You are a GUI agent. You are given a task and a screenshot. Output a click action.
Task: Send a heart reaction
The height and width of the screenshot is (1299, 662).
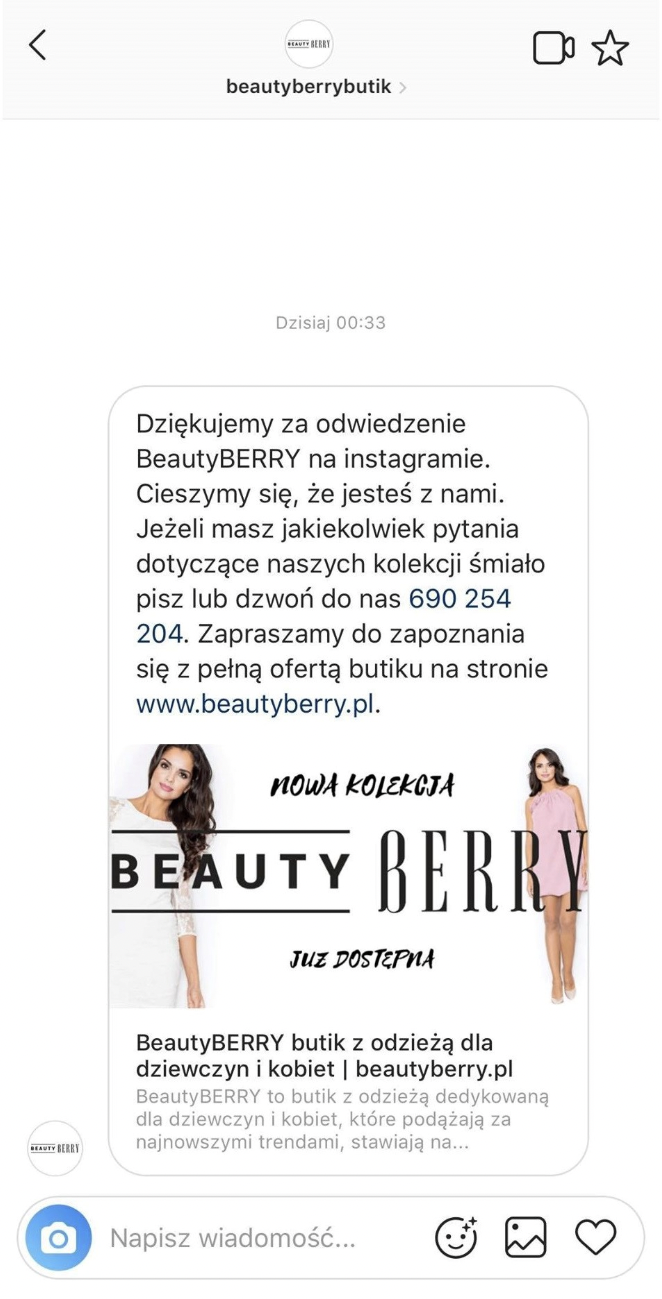tap(596, 1238)
